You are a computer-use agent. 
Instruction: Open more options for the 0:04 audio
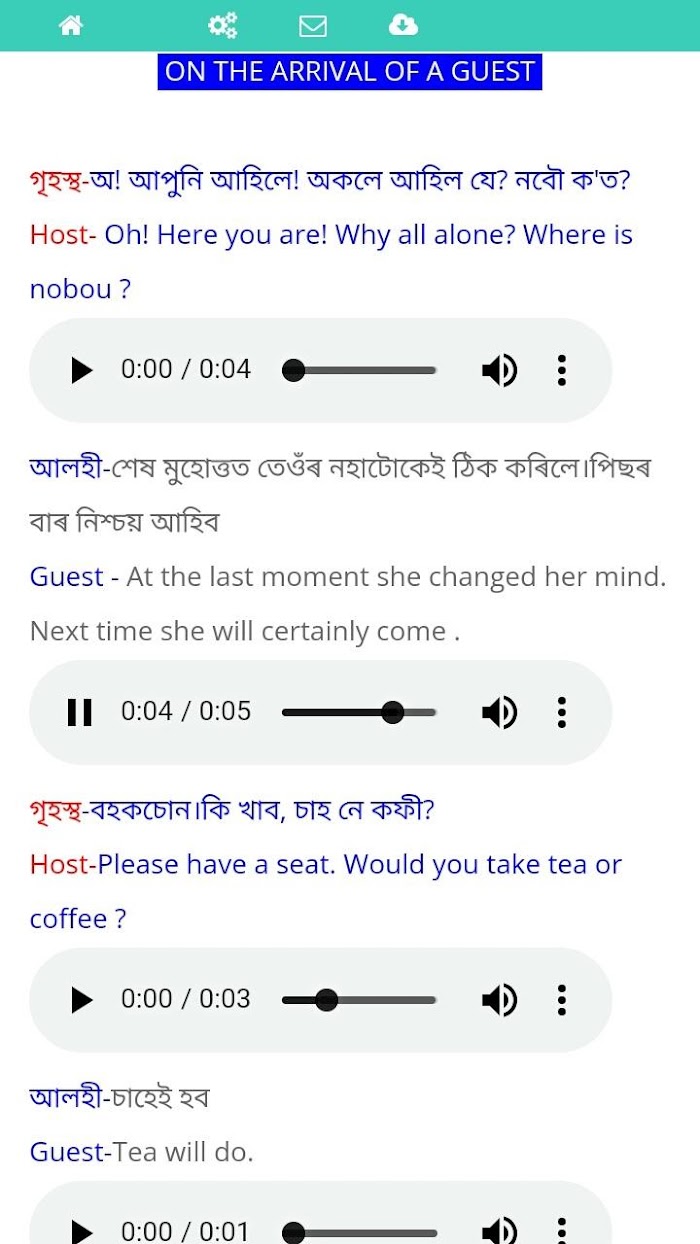(562, 370)
